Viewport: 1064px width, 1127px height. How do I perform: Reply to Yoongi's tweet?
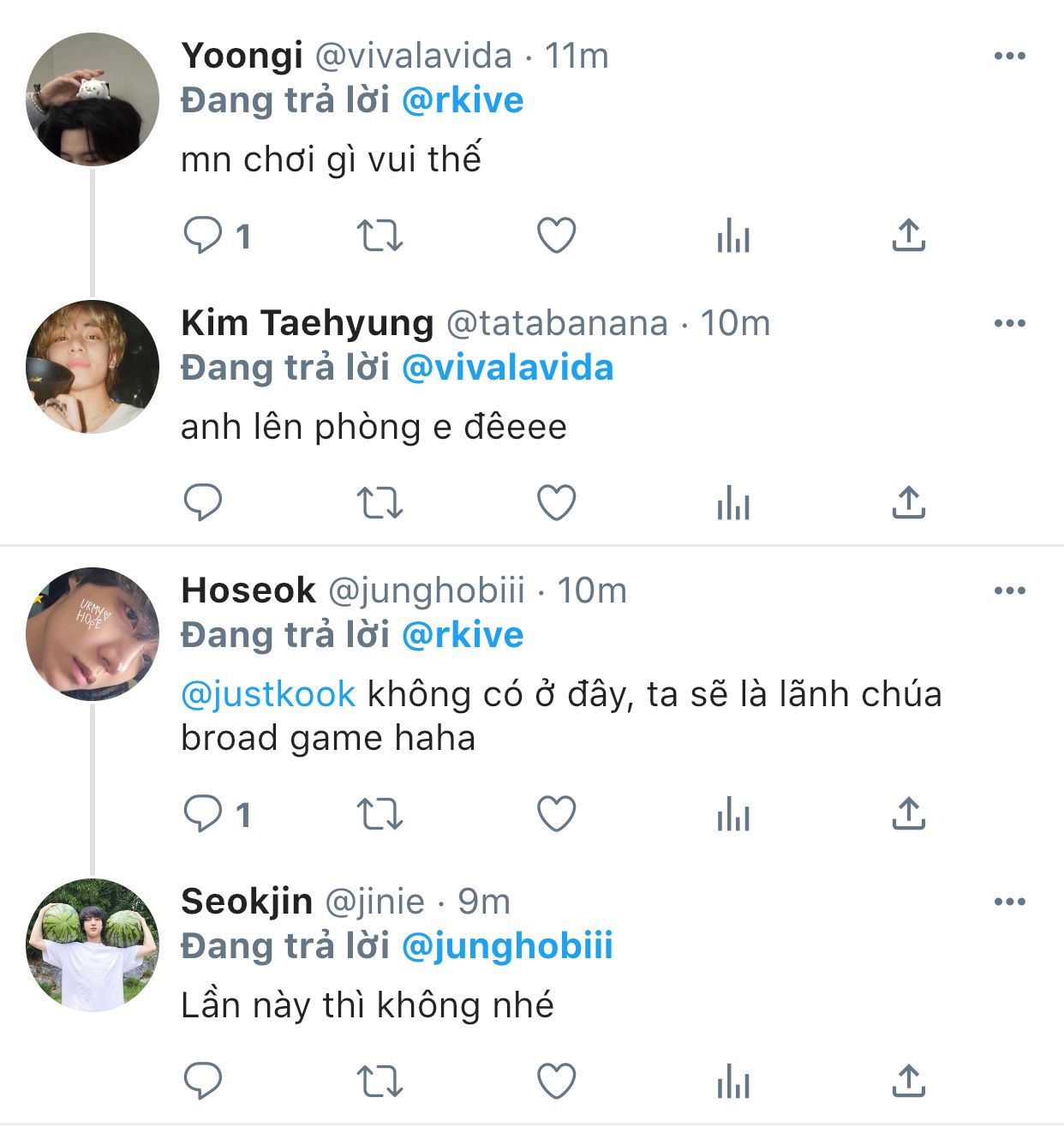point(203,236)
